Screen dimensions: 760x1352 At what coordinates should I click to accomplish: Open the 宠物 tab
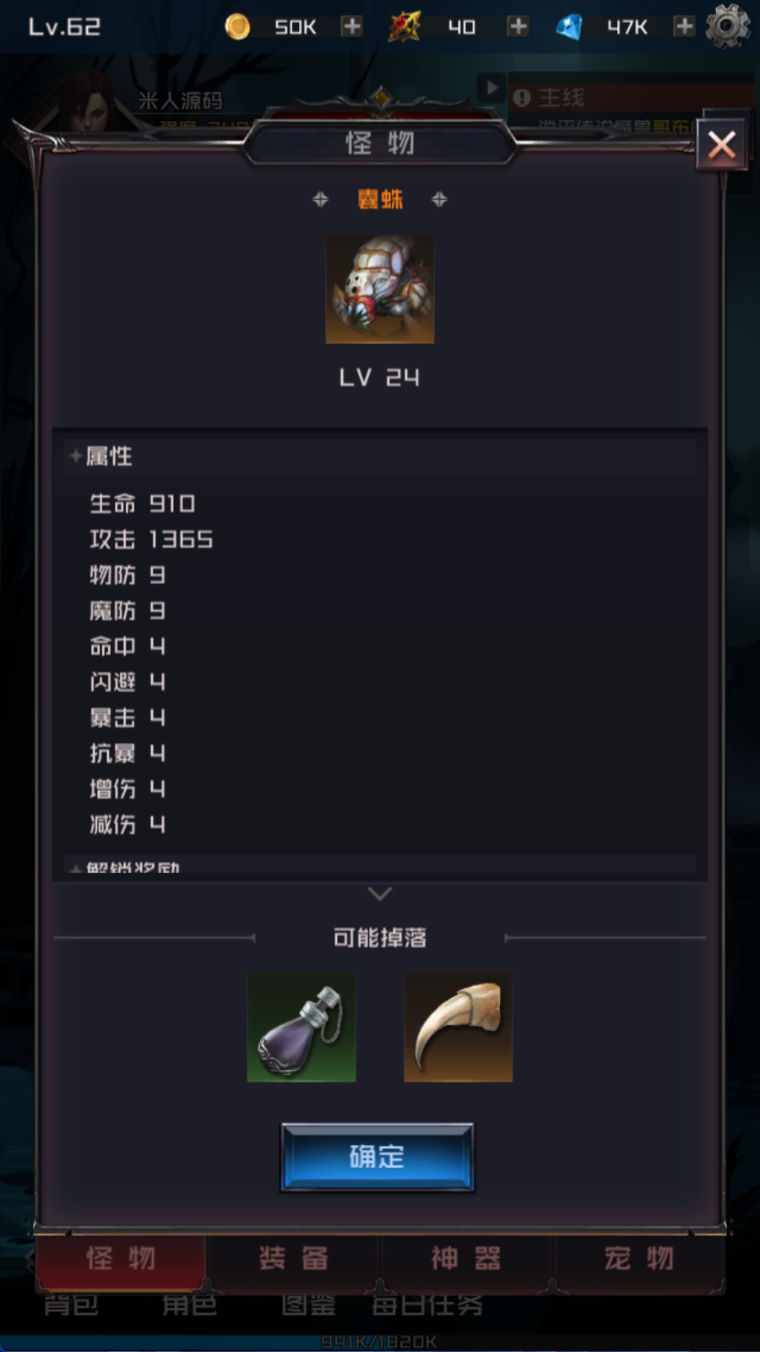point(638,1258)
